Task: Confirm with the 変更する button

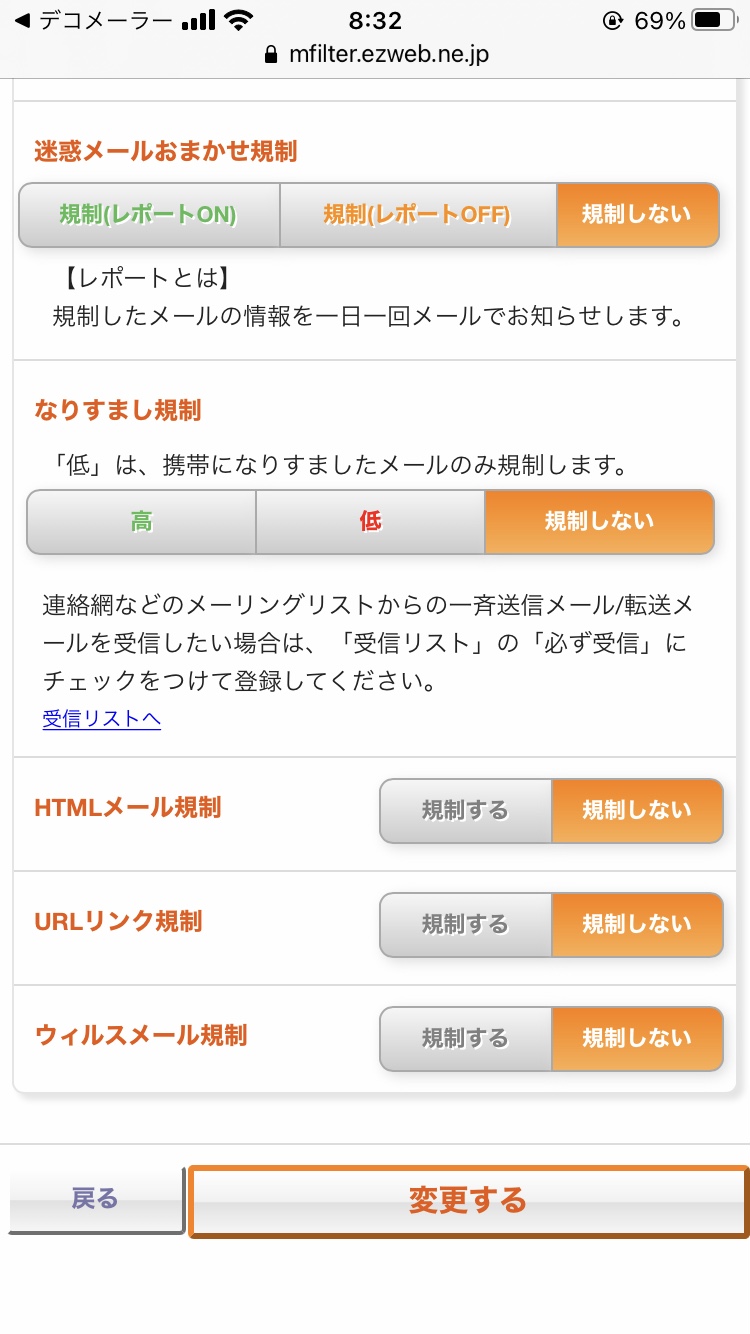Action: coord(467,1200)
